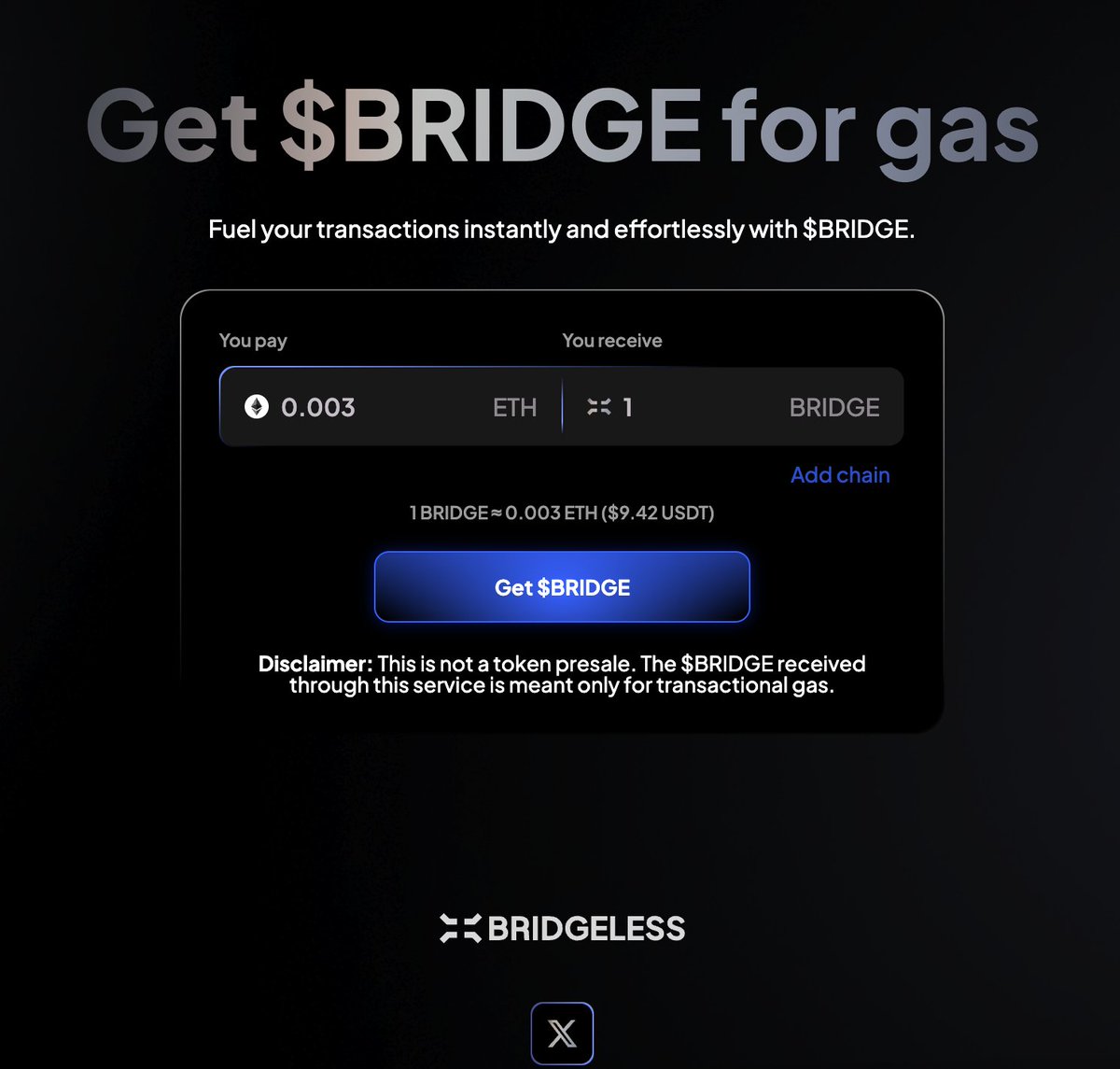Open the X social link icon
Image resolution: width=1120 pixels, height=1069 pixels.
tap(562, 1033)
